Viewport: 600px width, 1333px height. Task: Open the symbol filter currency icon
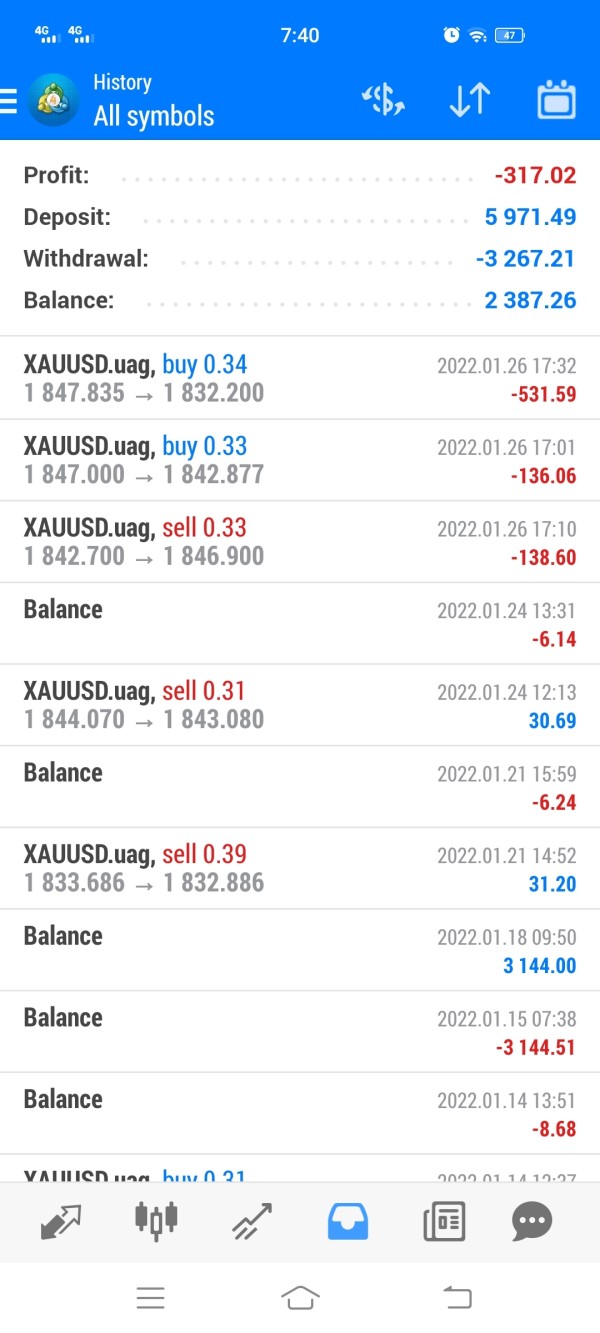point(382,100)
